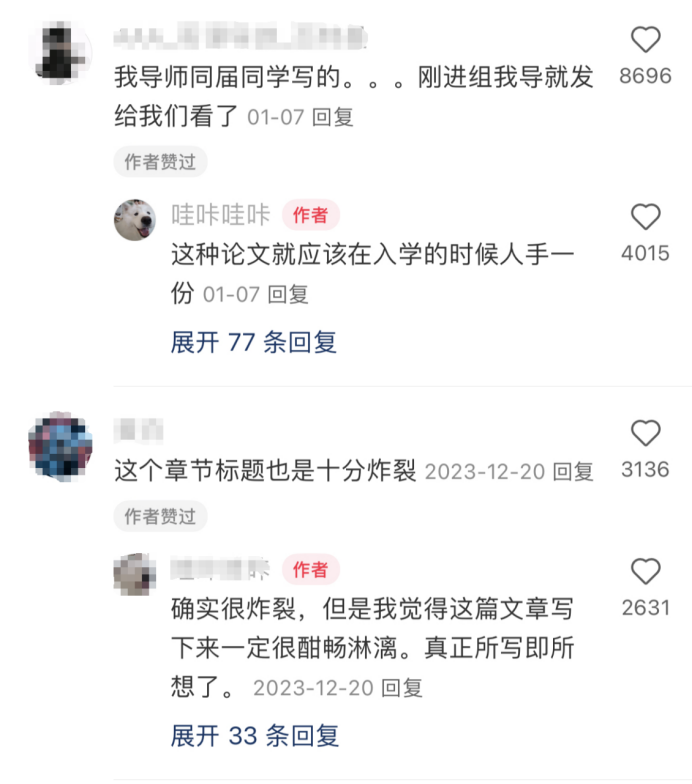Image resolution: width=692 pixels, height=784 pixels.
Task: Open avatar of 章节标题 commenter
Action: coord(61,445)
